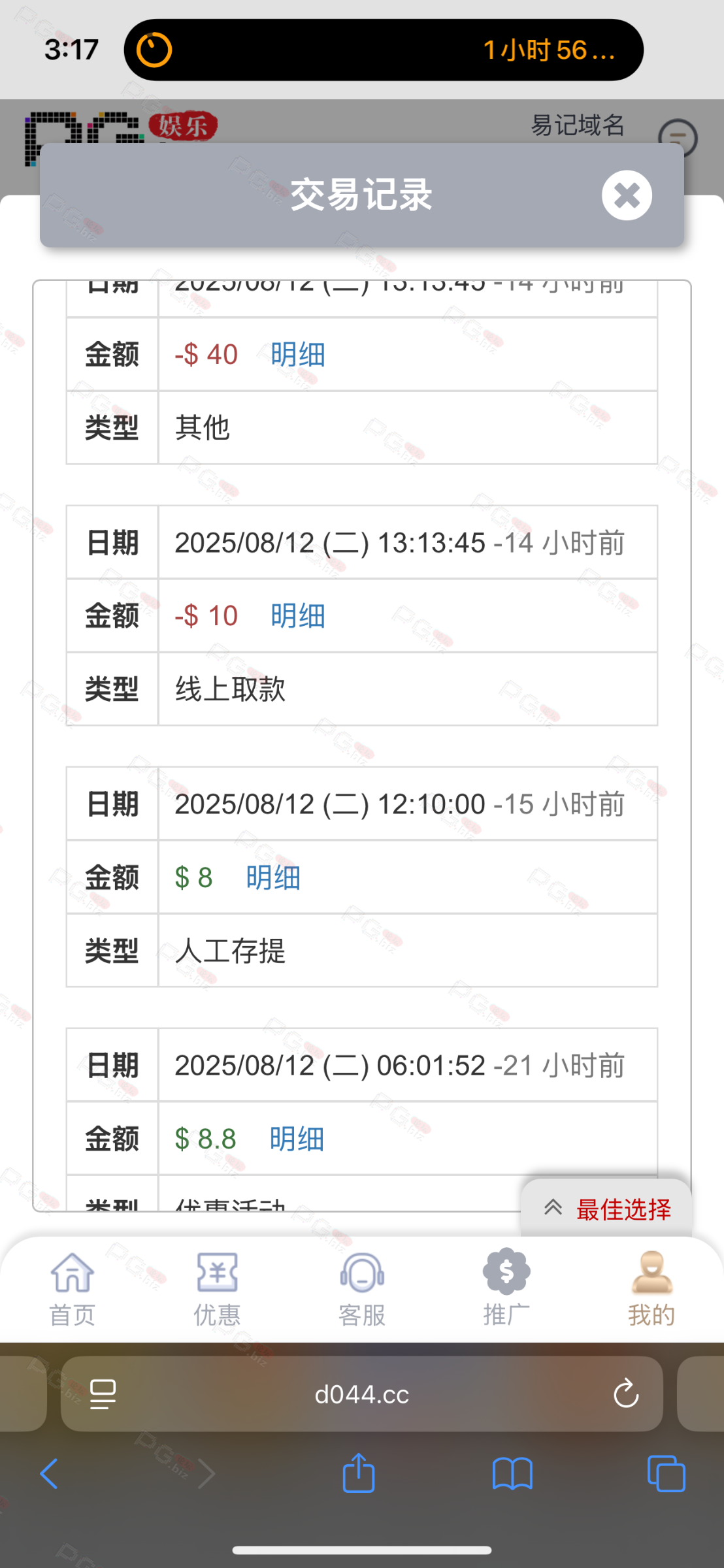Image resolution: width=724 pixels, height=1568 pixels.
Task: Open 明细 for the -$ 40 transaction
Action: point(297,355)
